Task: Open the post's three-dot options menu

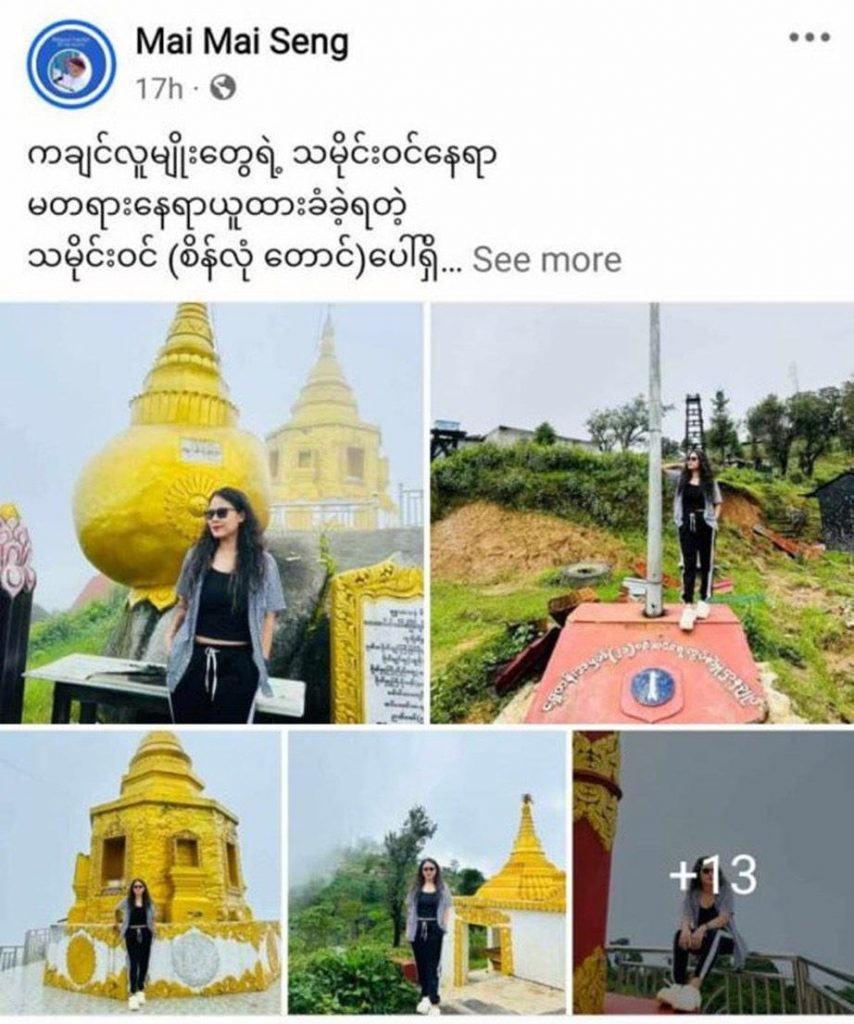Action: [x=808, y=38]
